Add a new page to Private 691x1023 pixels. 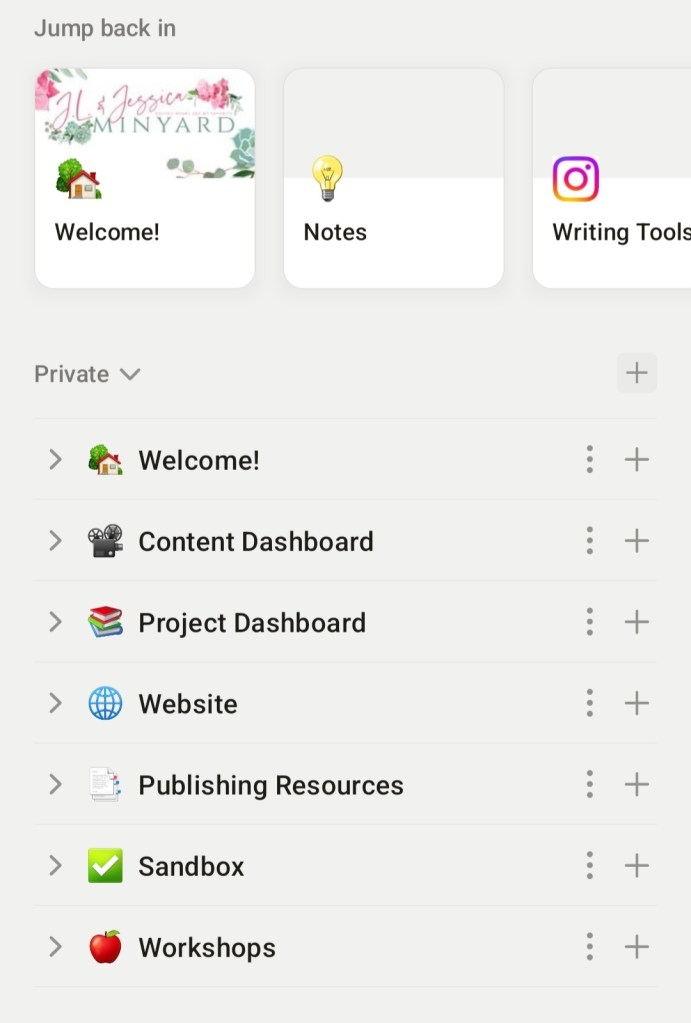point(637,373)
